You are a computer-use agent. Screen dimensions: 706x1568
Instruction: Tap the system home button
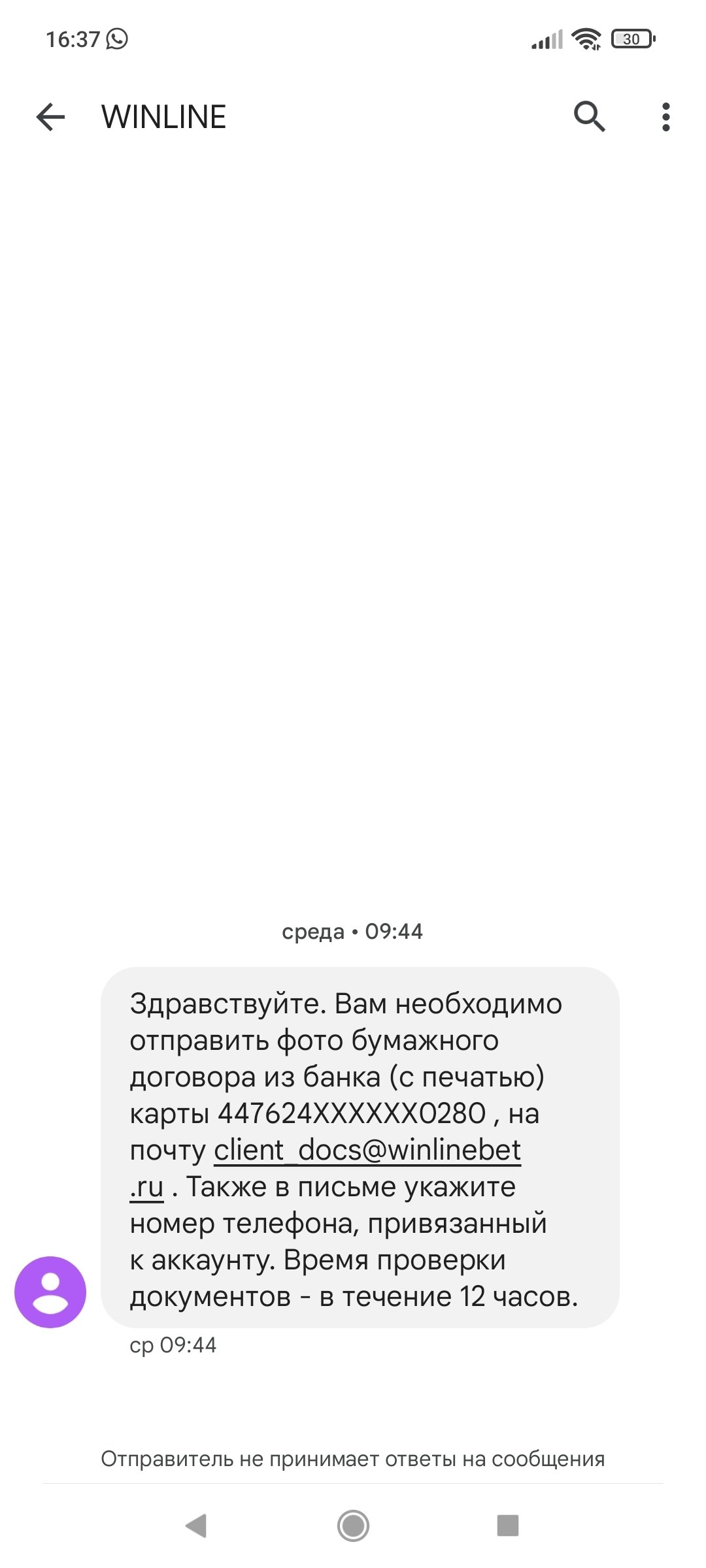[x=353, y=1526]
